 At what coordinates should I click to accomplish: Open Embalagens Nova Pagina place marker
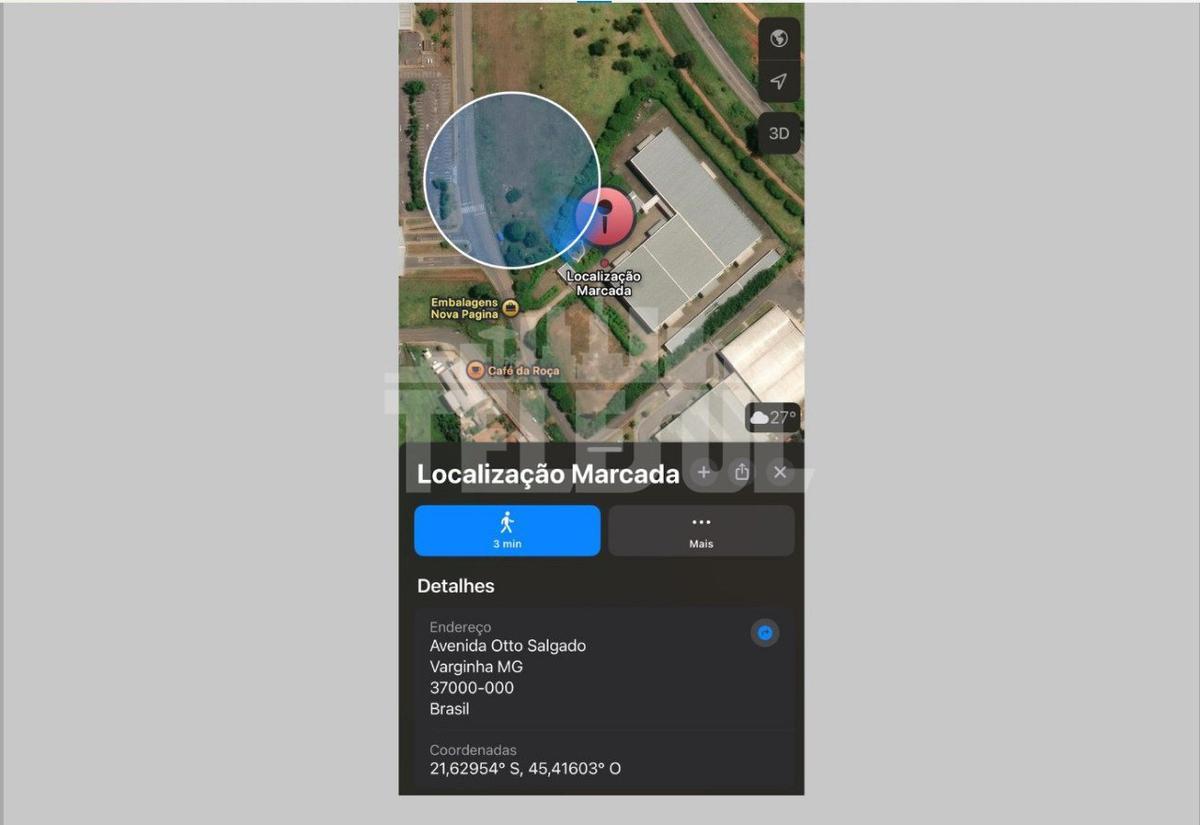click(511, 307)
